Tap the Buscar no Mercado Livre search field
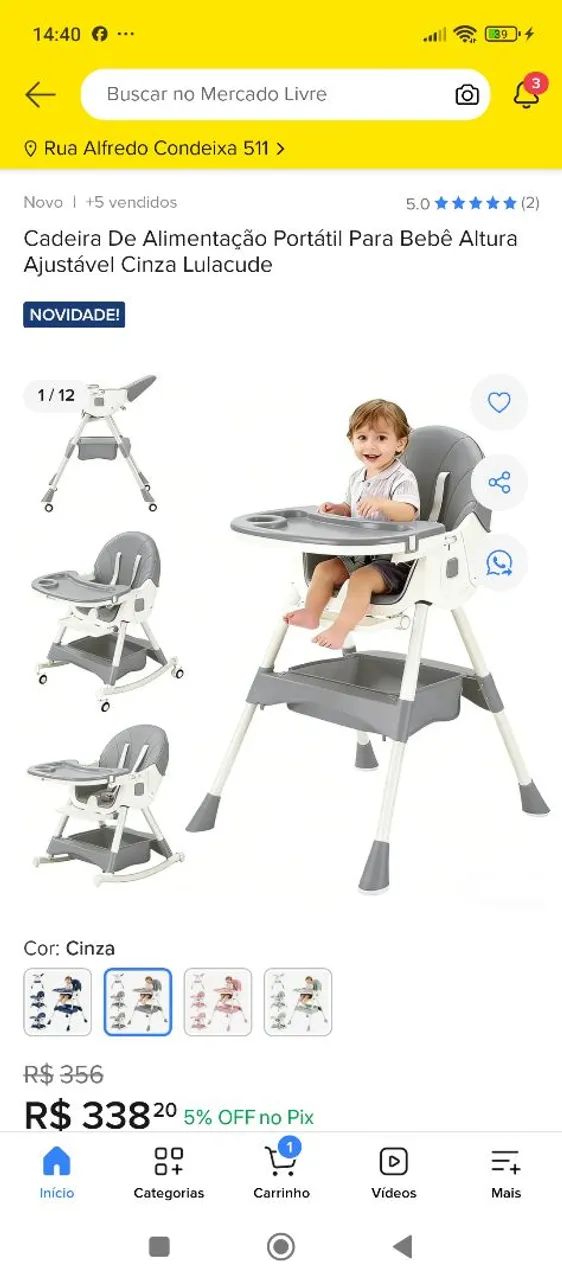562x1280 pixels. point(285,94)
